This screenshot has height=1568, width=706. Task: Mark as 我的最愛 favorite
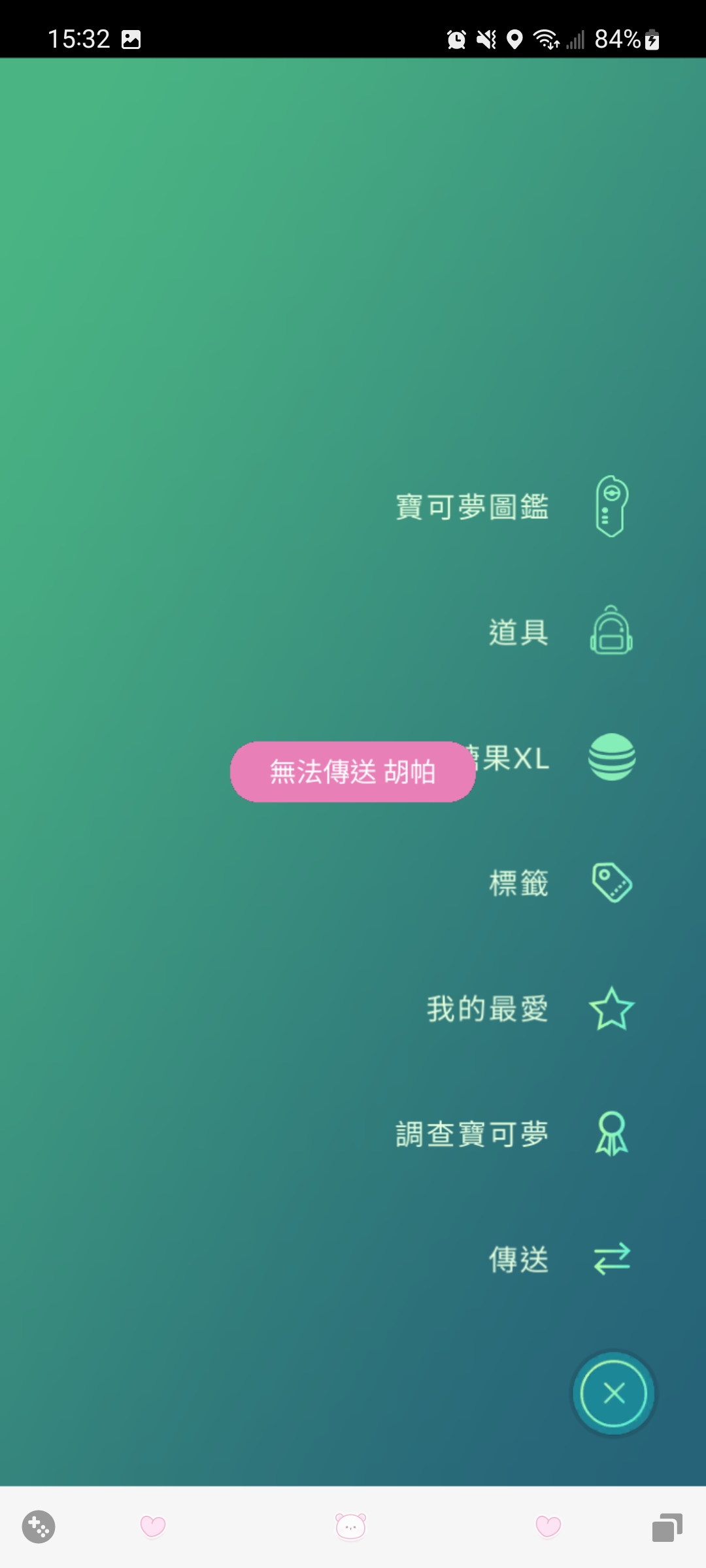click(x=611, y=1009)
